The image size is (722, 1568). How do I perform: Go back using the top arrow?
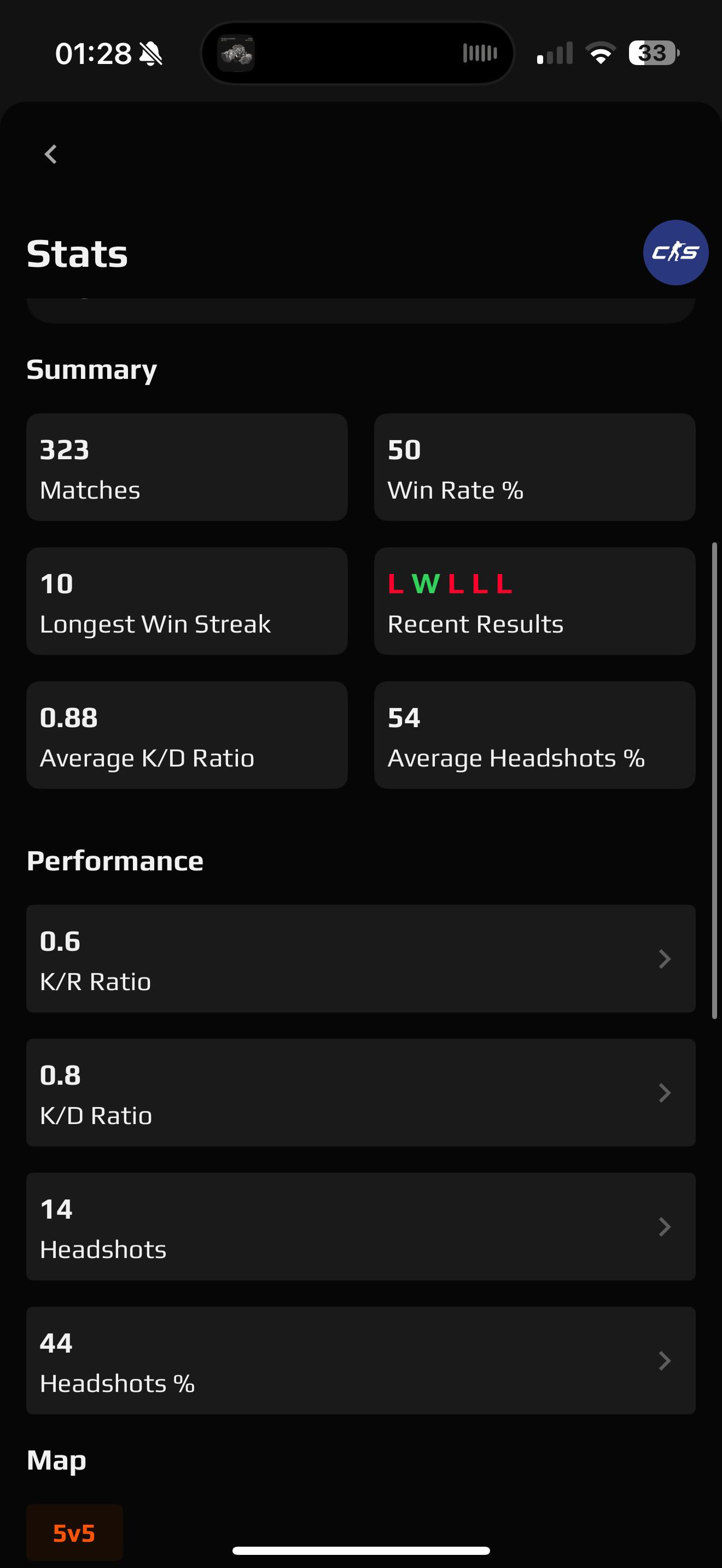coord(50,154)
